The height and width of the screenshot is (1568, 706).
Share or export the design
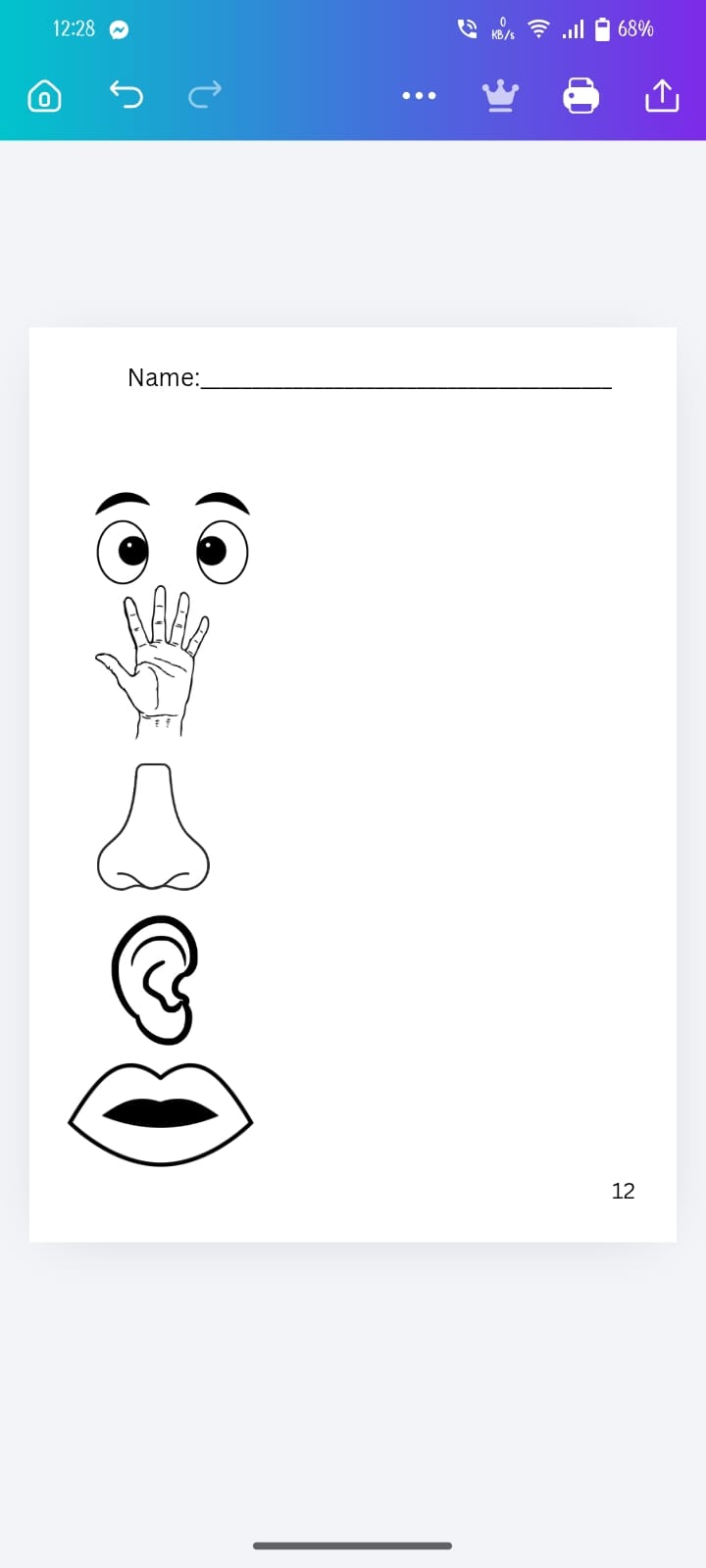662,95
